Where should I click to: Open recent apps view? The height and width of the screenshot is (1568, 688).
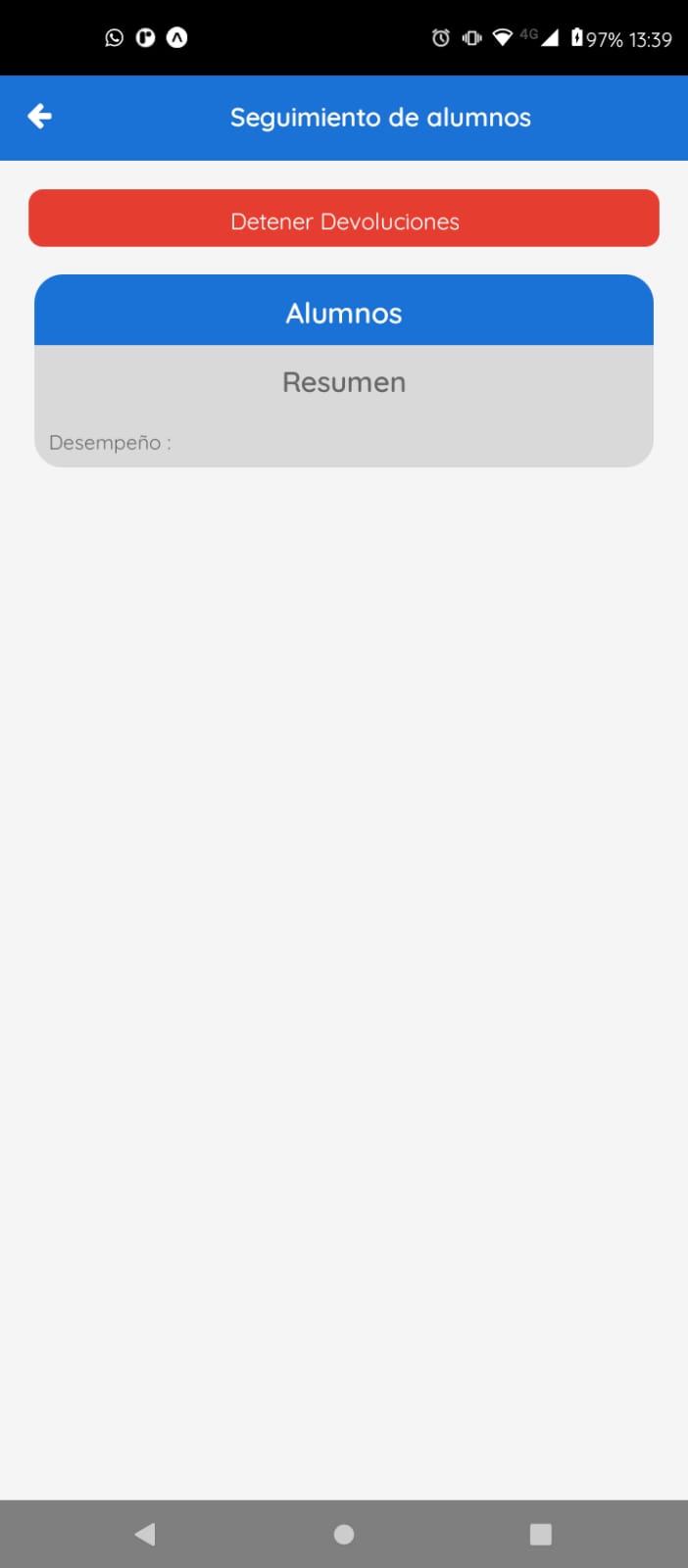[540, 1534]
